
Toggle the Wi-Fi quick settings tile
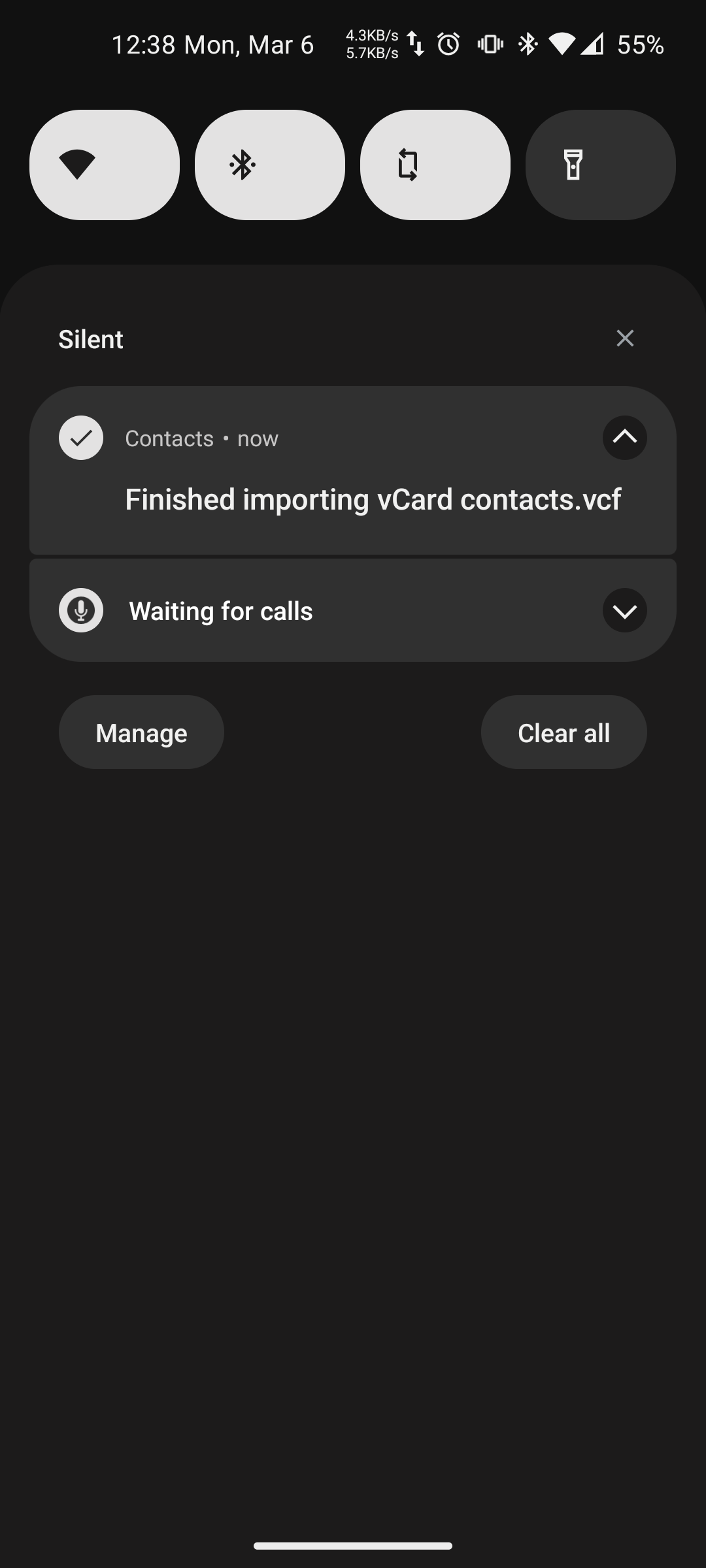tap(105, 165)
